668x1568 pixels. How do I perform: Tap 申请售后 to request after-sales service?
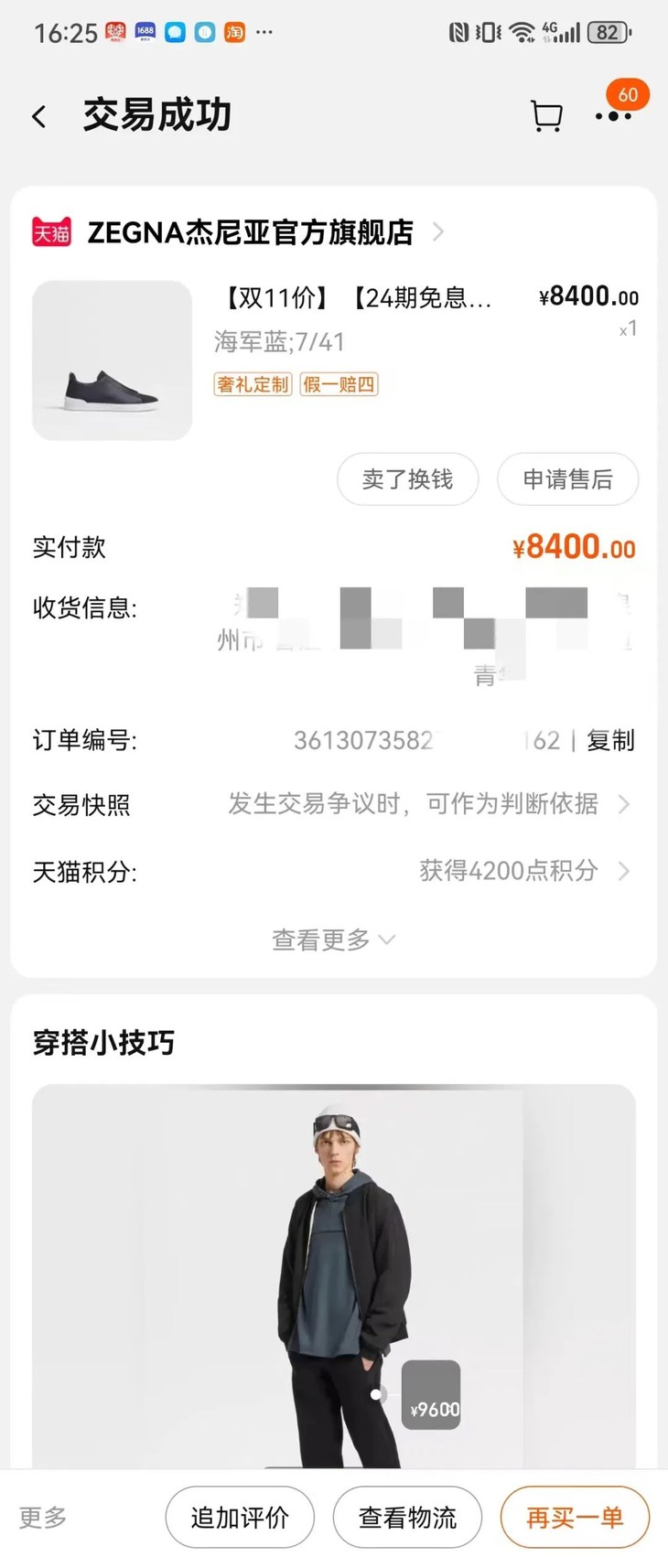(x=567, y=479)
